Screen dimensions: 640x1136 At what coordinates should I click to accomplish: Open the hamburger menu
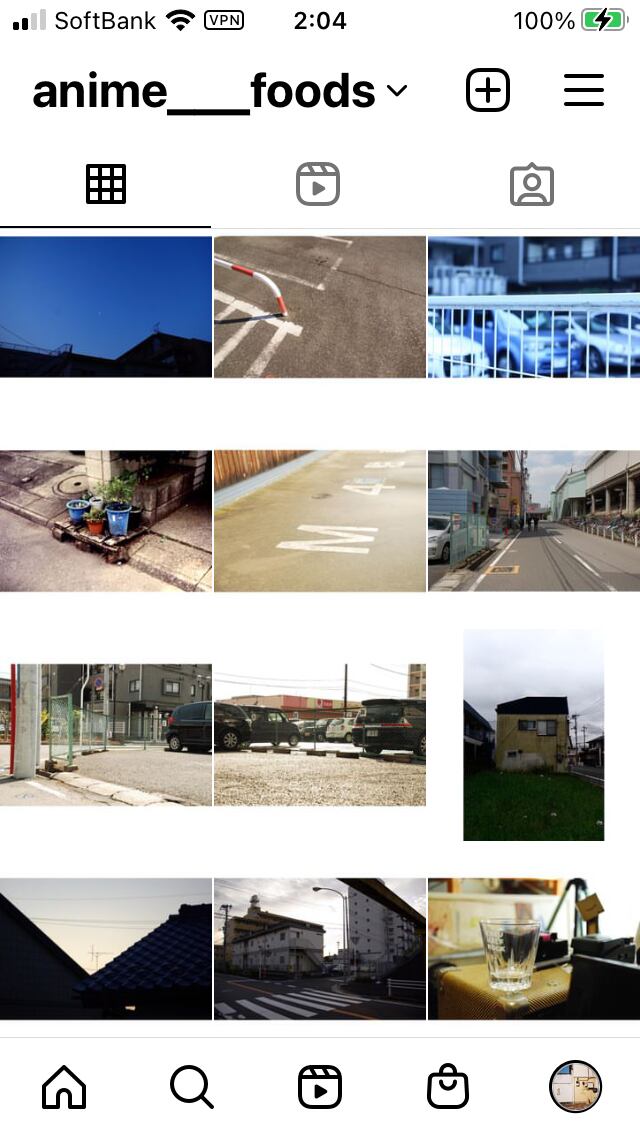[584, 91]
